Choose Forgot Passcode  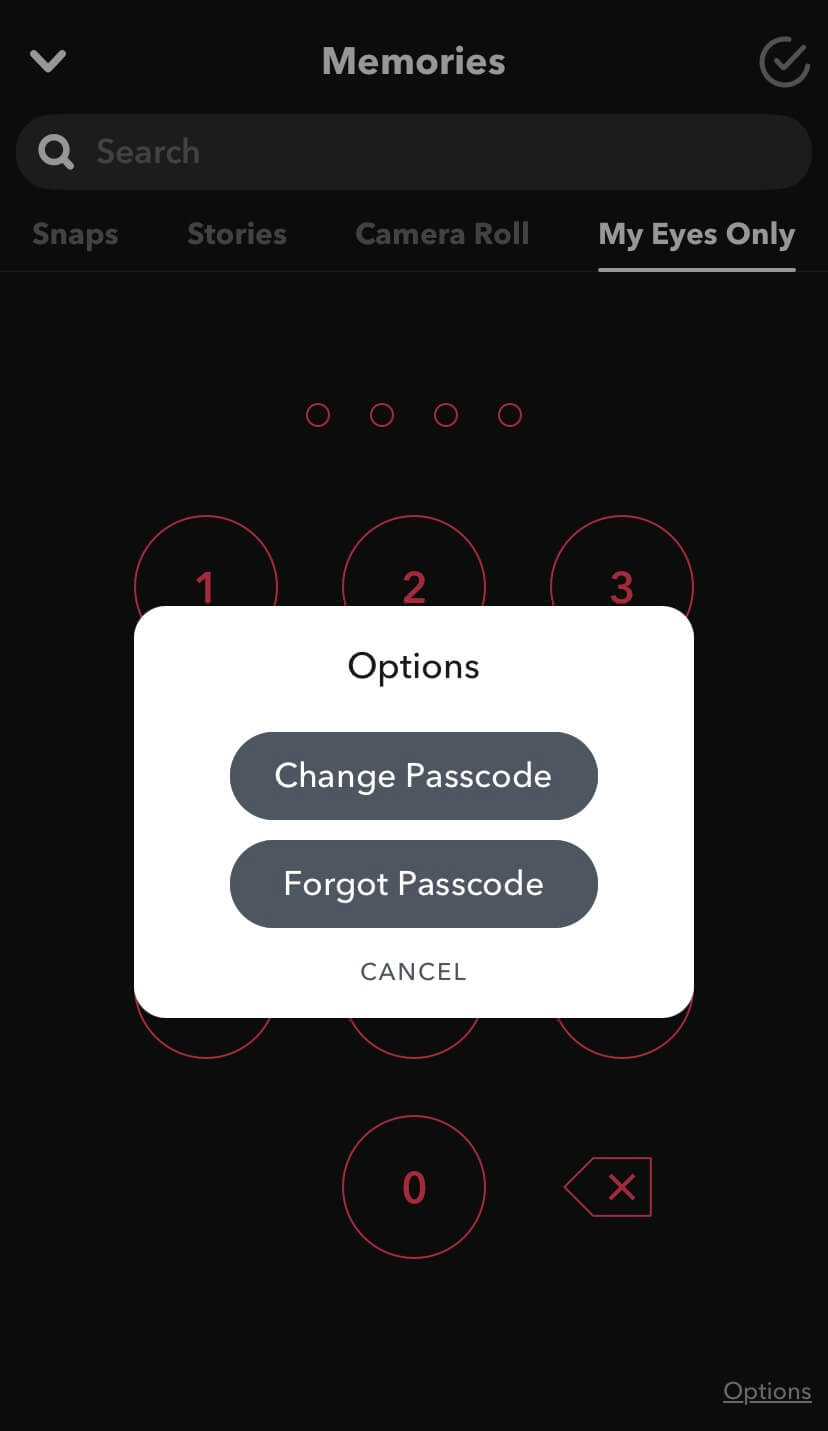[x=413, y=884]
